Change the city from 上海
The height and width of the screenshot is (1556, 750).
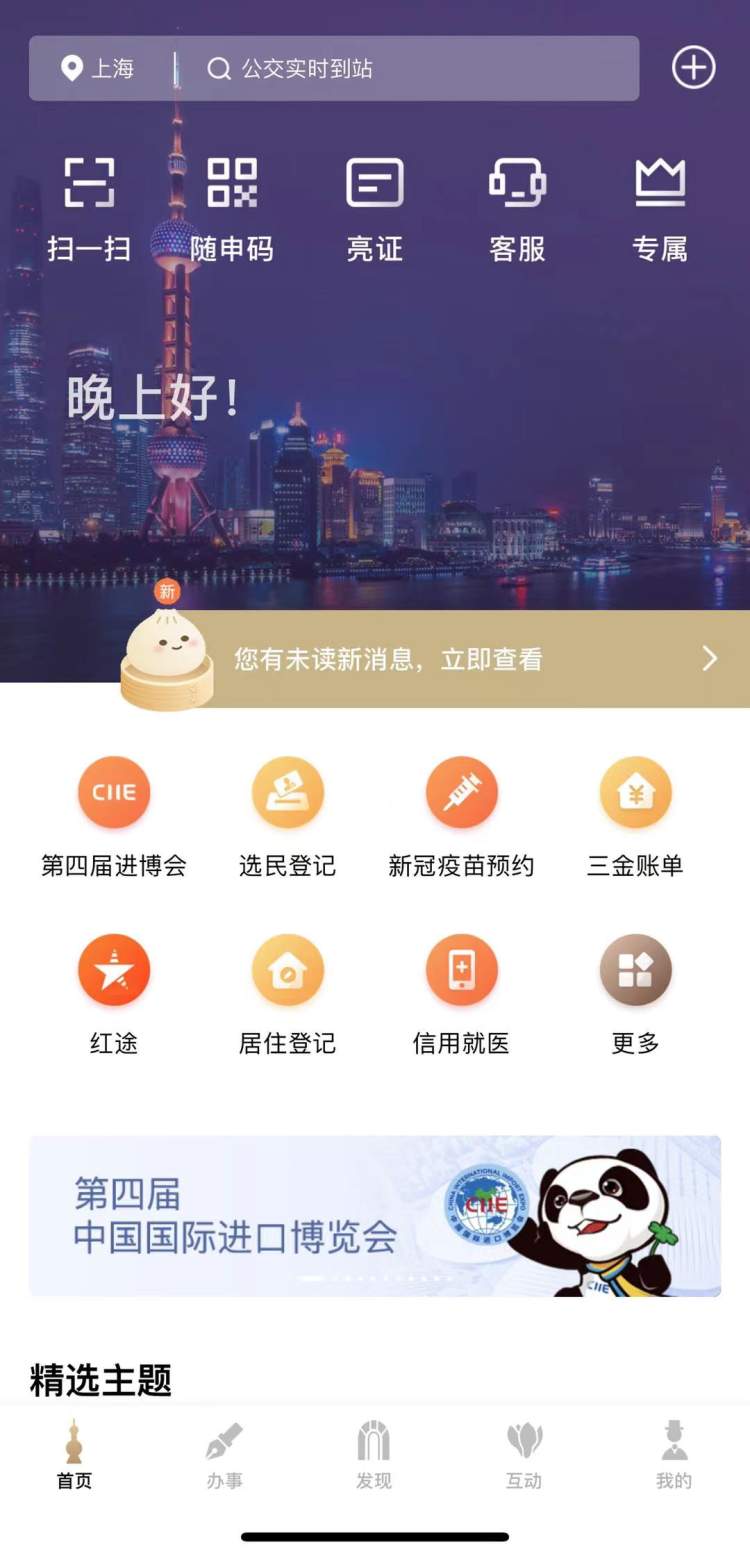(98, 68)
